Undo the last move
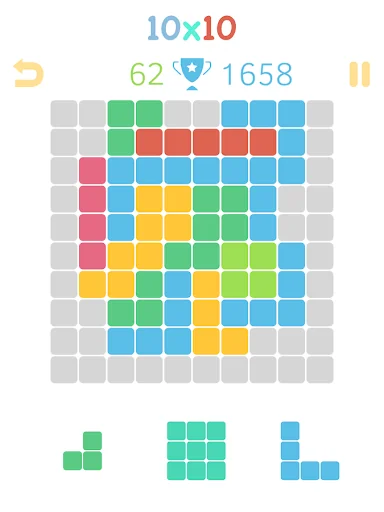 click(x=29, y=74)
